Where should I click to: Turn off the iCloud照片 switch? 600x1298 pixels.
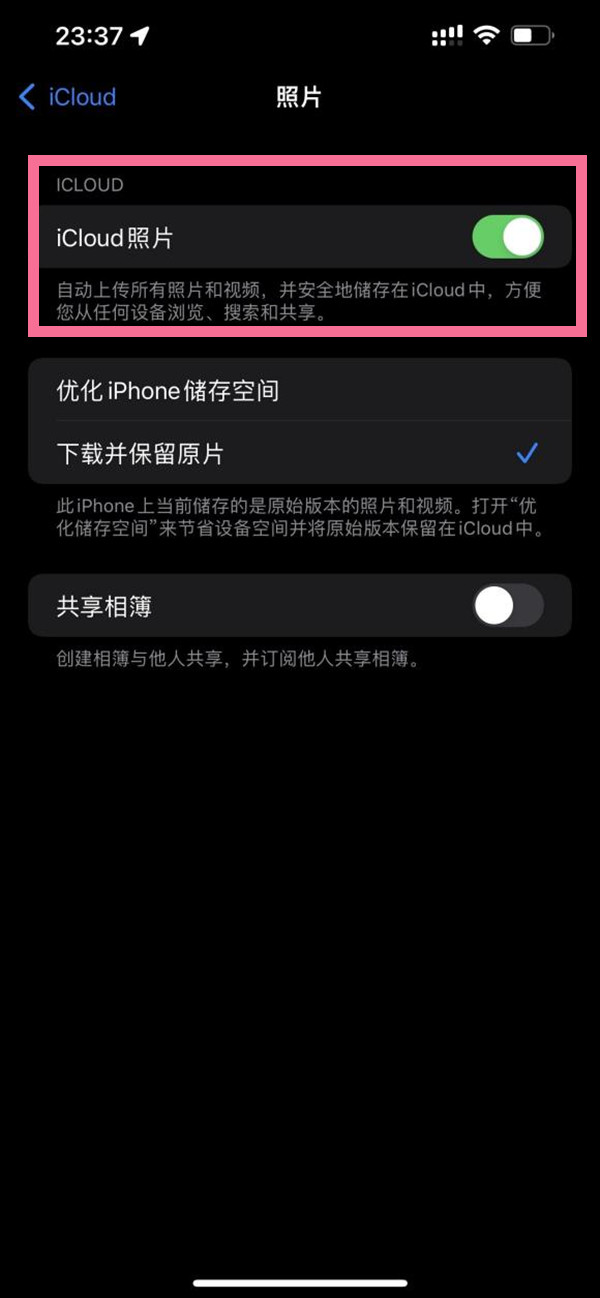pyautogui.click(x=507, y=238)
